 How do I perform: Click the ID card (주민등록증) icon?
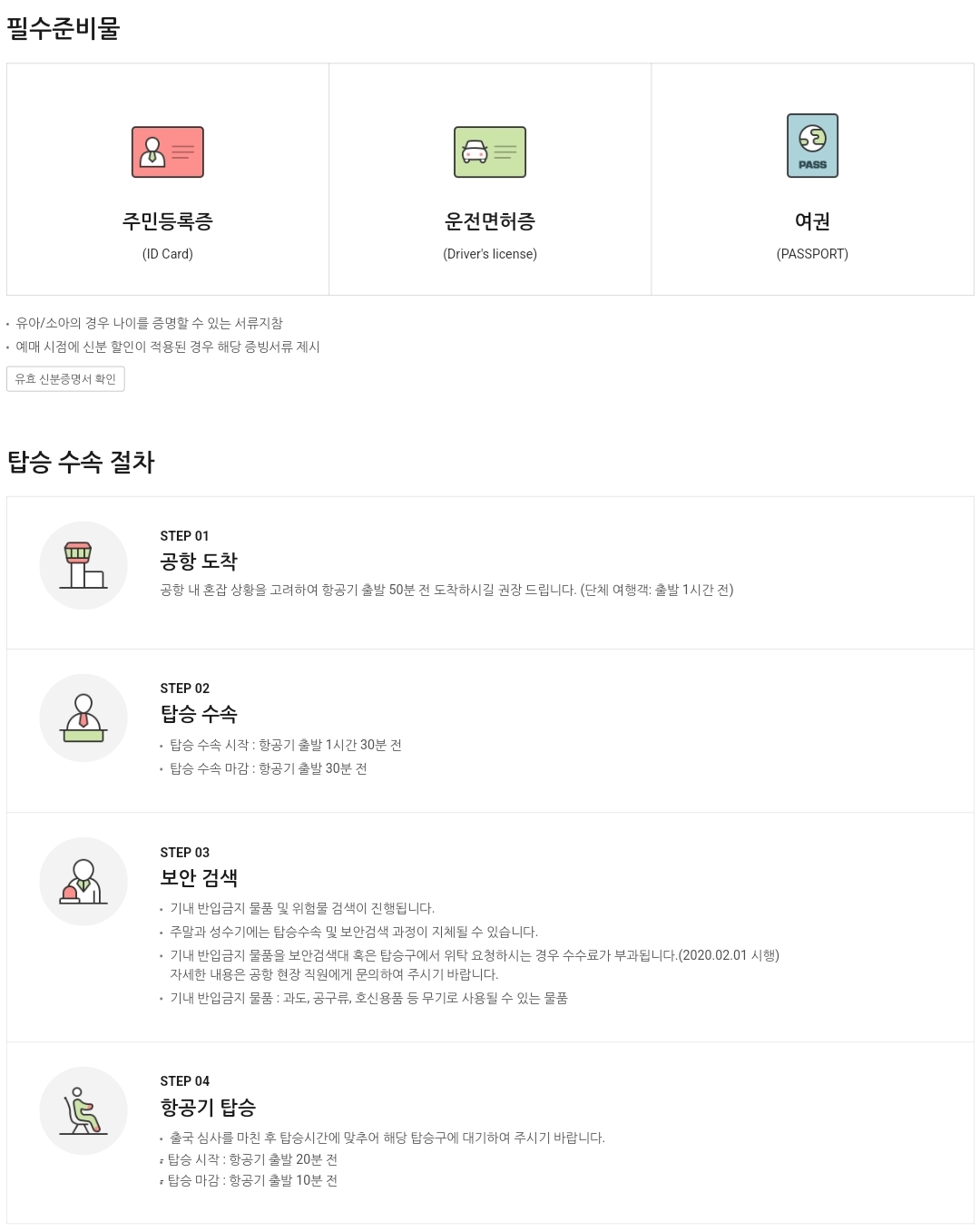point(168,152)
